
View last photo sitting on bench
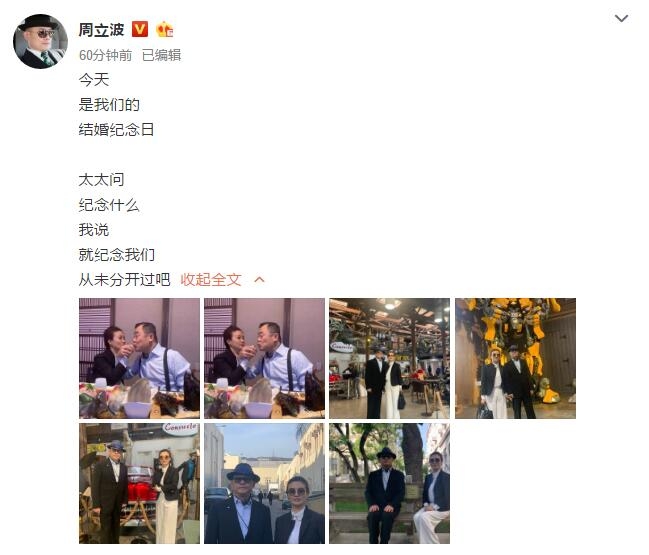[x=389, y=483]
